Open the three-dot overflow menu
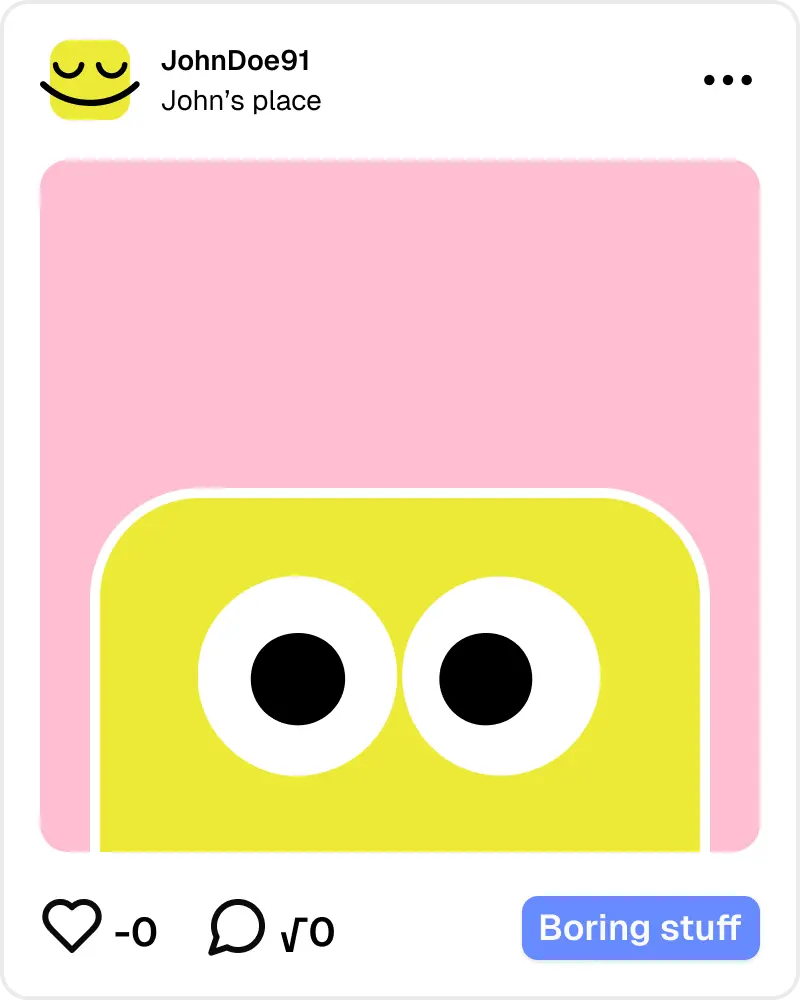This screenshot has height=1000, width=800. click(727, 81)
